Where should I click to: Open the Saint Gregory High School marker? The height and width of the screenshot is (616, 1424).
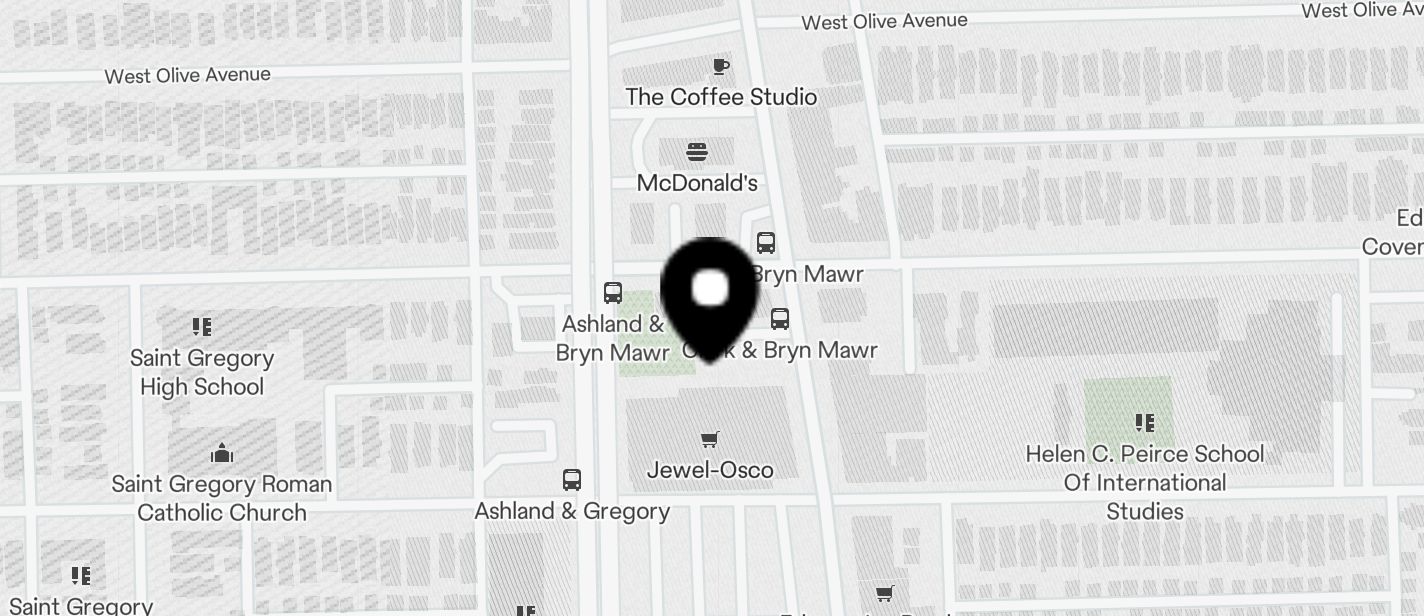(x=202, y=327)
